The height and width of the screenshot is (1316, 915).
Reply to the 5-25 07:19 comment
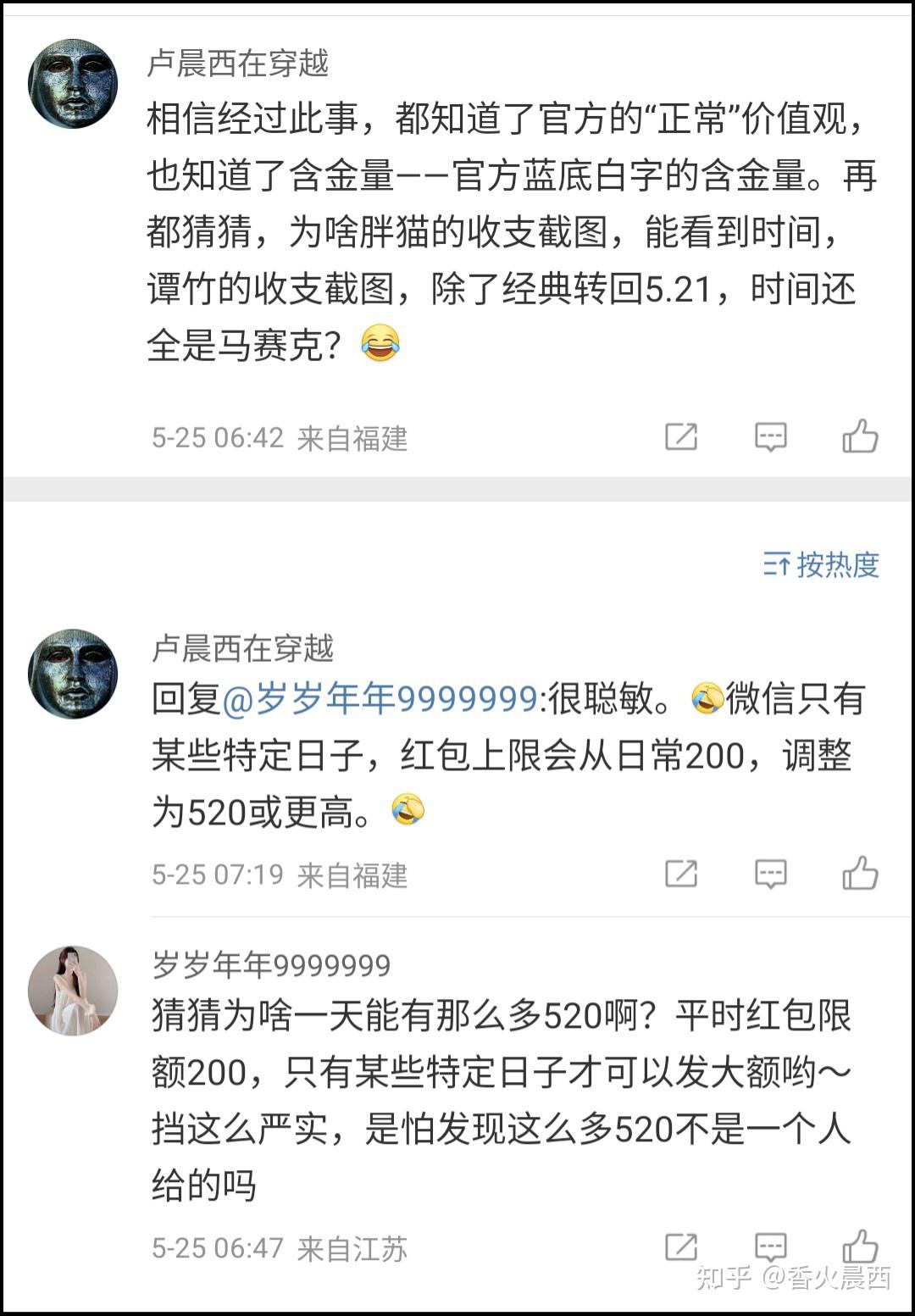[770, 874]
